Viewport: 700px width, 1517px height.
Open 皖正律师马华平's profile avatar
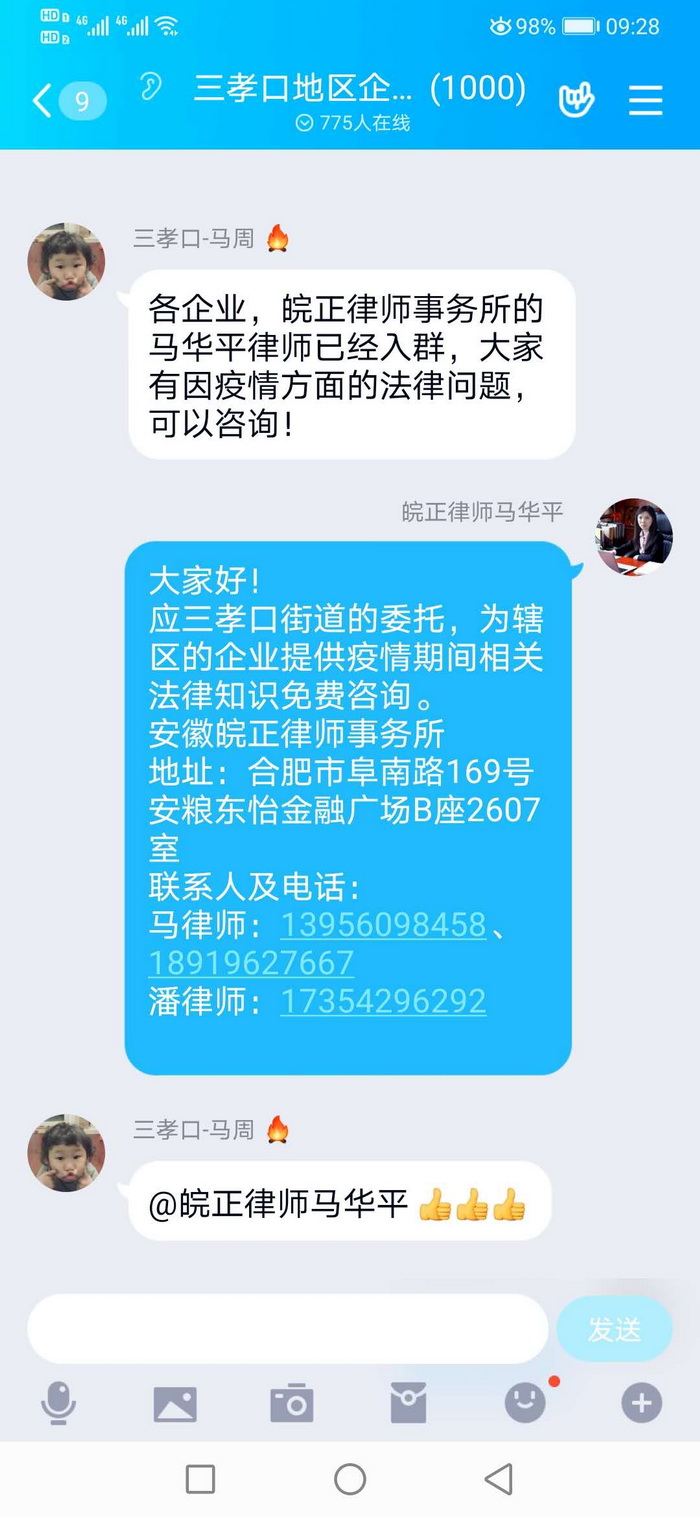[x=634, y=537]
